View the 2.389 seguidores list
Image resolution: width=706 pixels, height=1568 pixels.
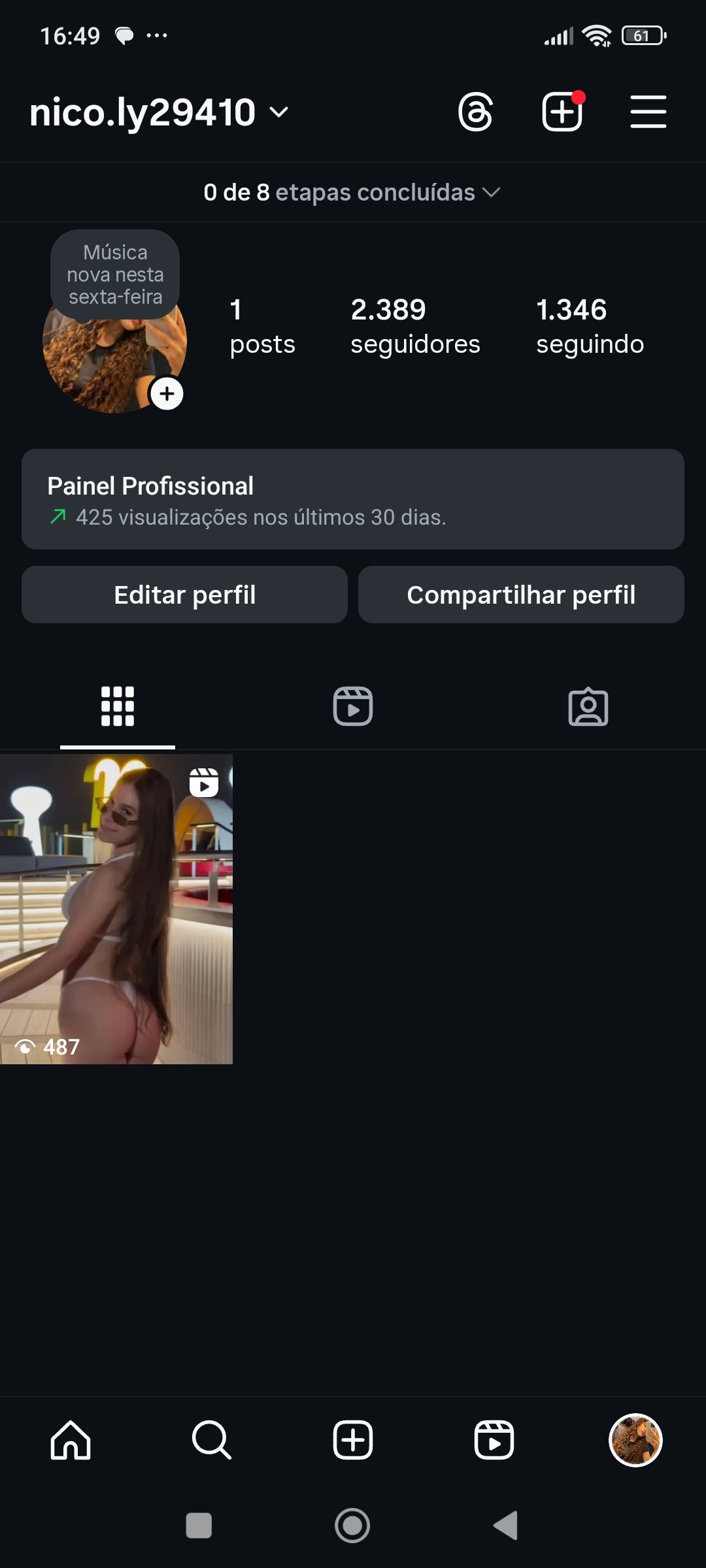tap(414, 326)
